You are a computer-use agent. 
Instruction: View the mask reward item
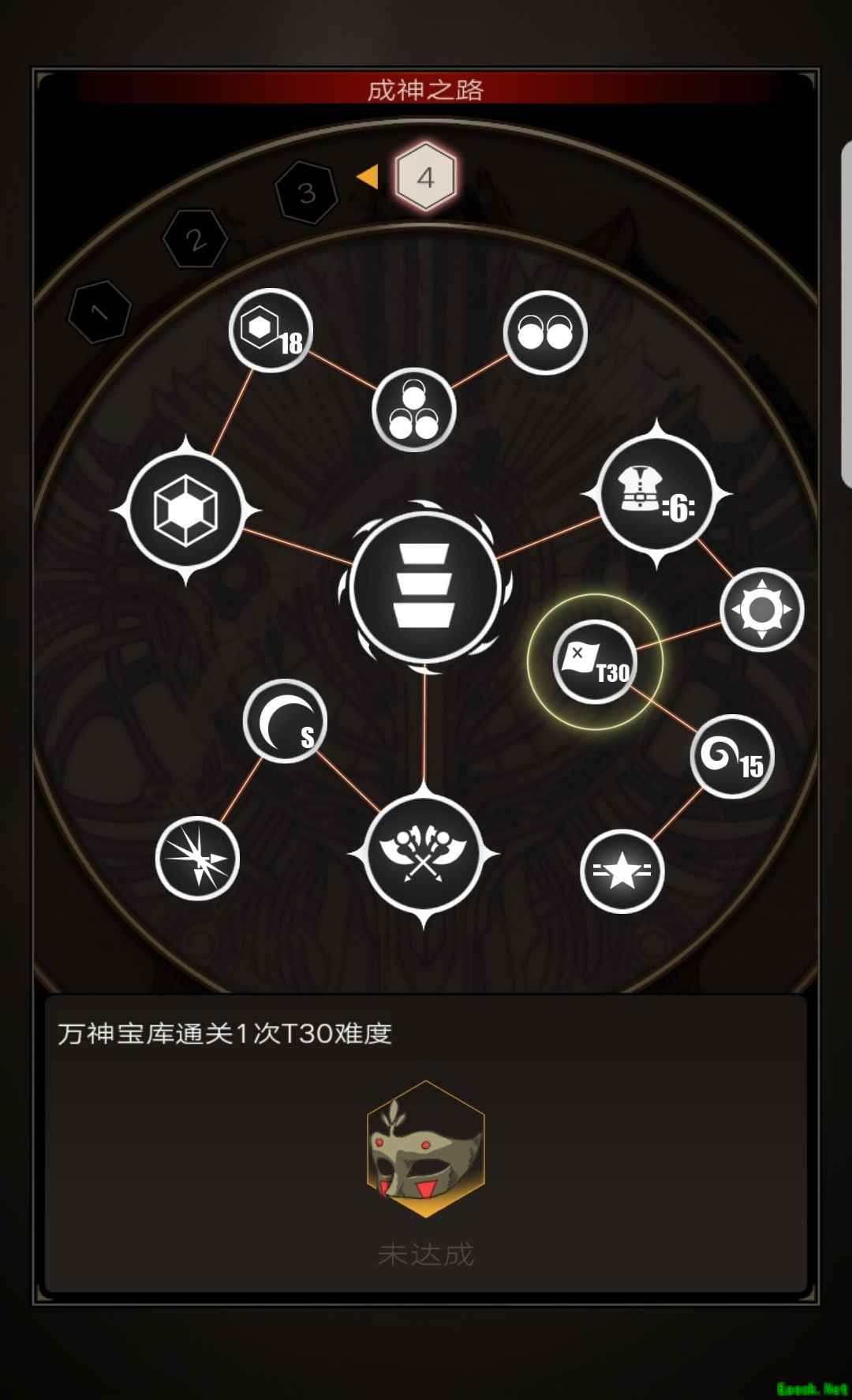426,1148
